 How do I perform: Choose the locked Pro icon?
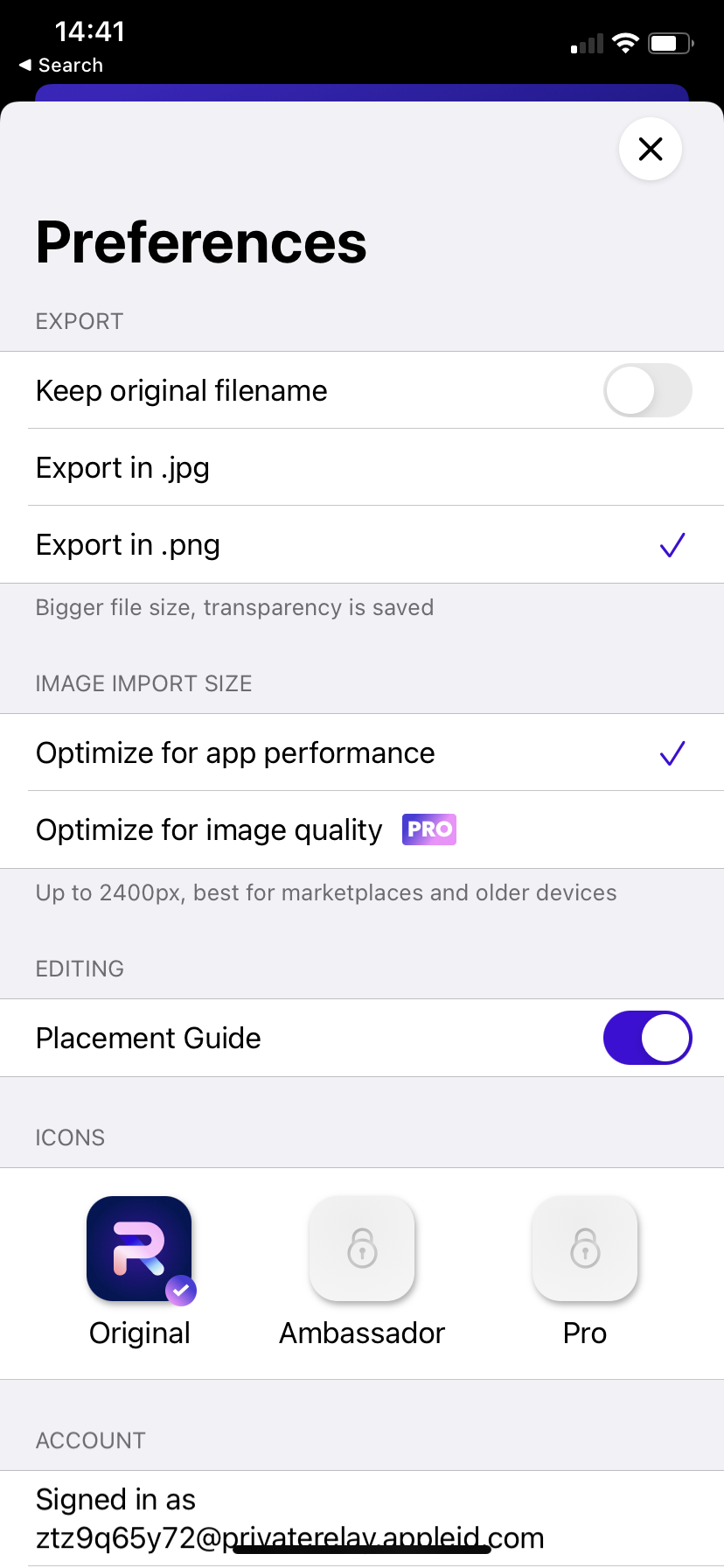[x=585, y=1249]
